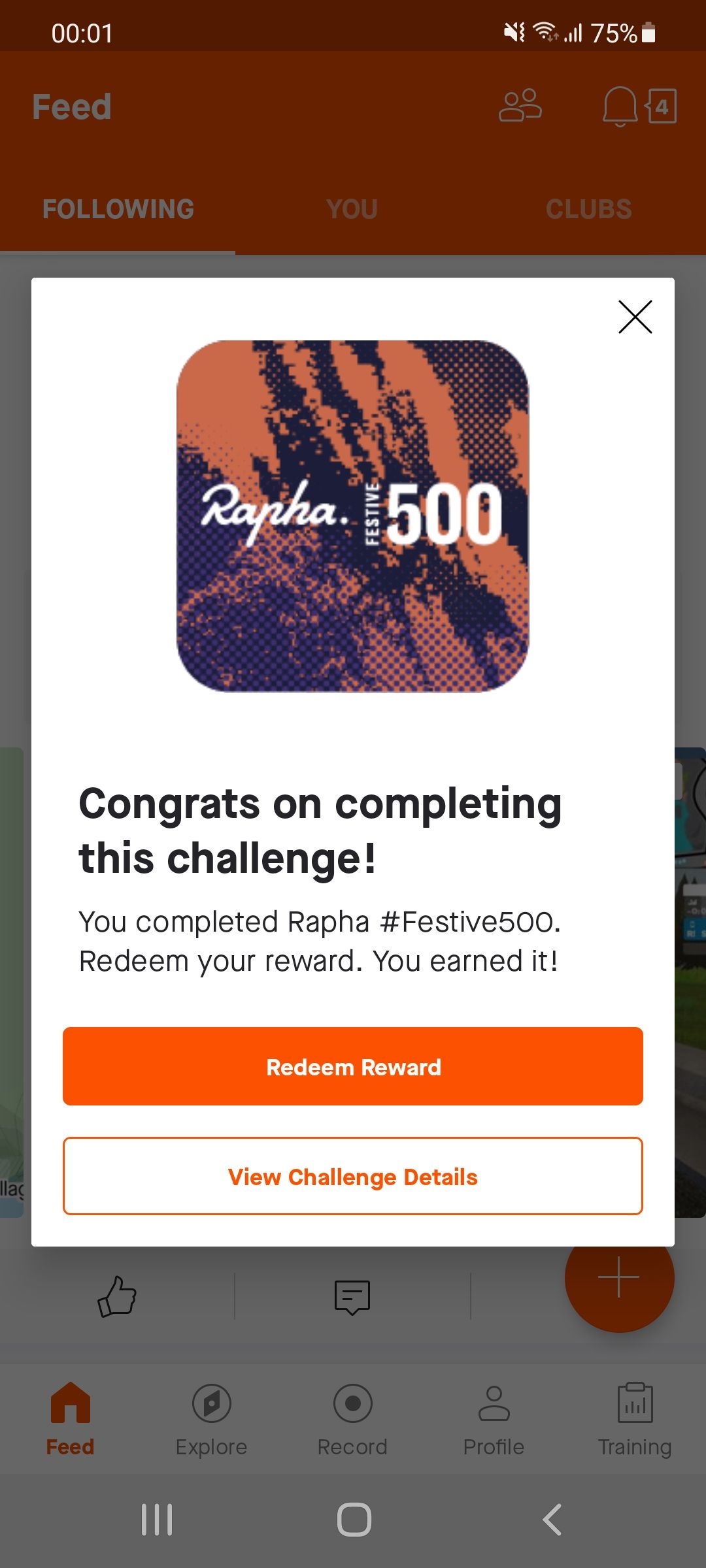The image size is (706, 1568).
Task: Close the challenge completion dialog
Action: (x=635, y=317)
